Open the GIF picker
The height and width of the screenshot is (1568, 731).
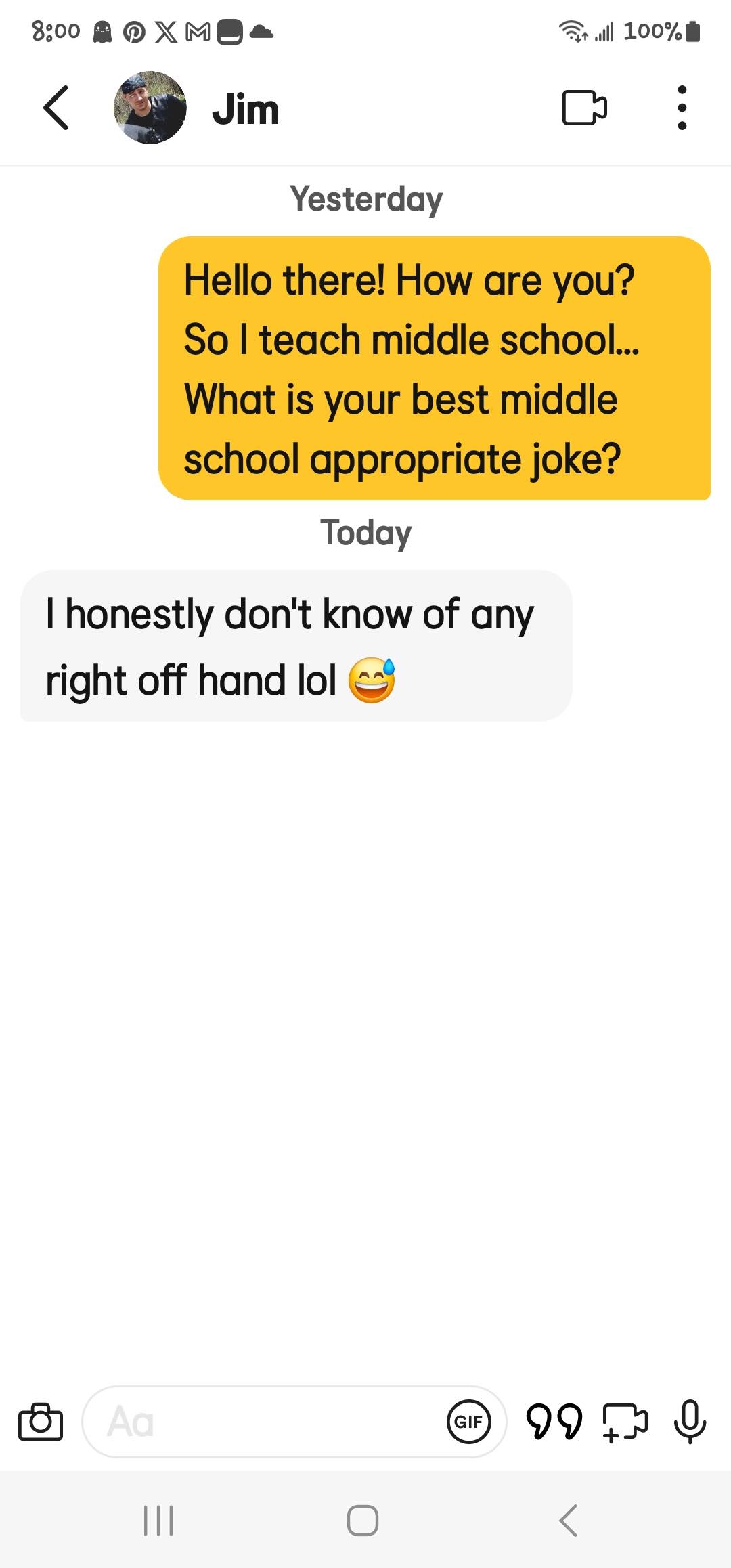pyautogui.click(x=468, y=1422)
